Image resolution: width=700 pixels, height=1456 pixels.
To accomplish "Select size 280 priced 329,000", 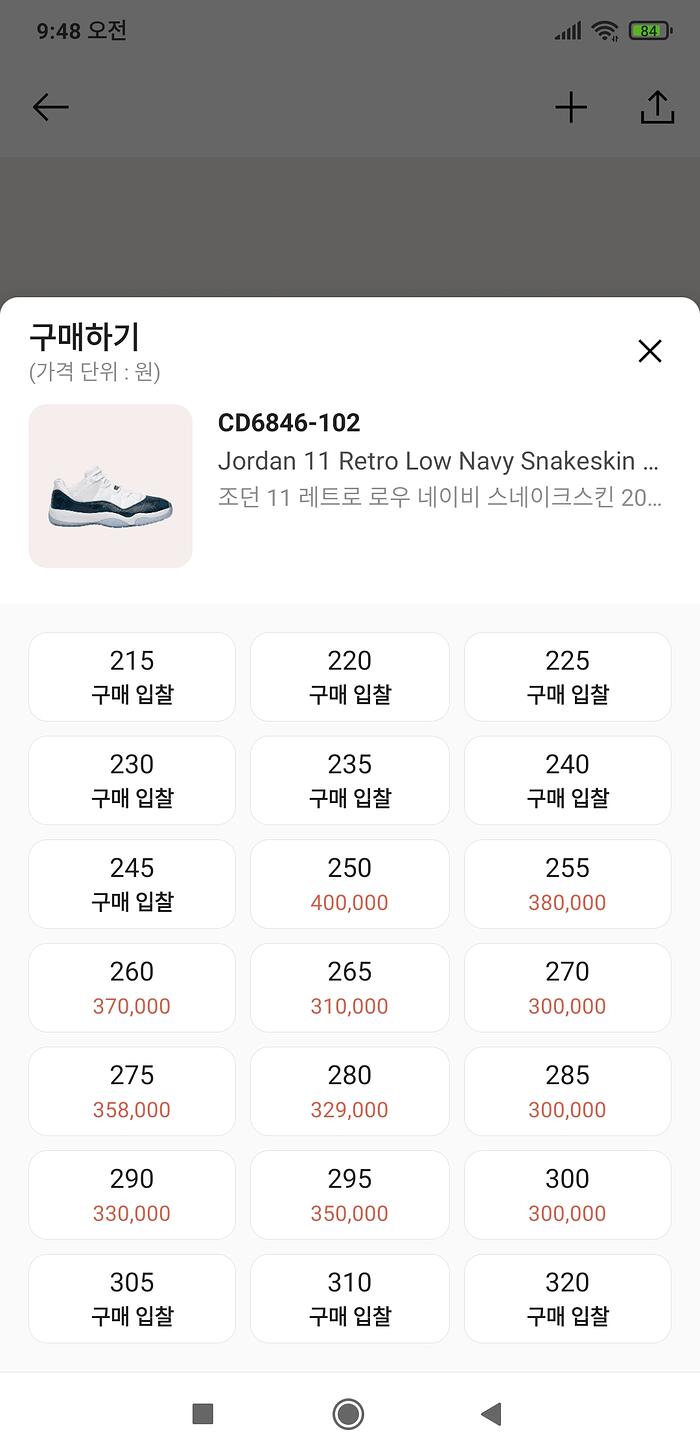I will 350,1091.
